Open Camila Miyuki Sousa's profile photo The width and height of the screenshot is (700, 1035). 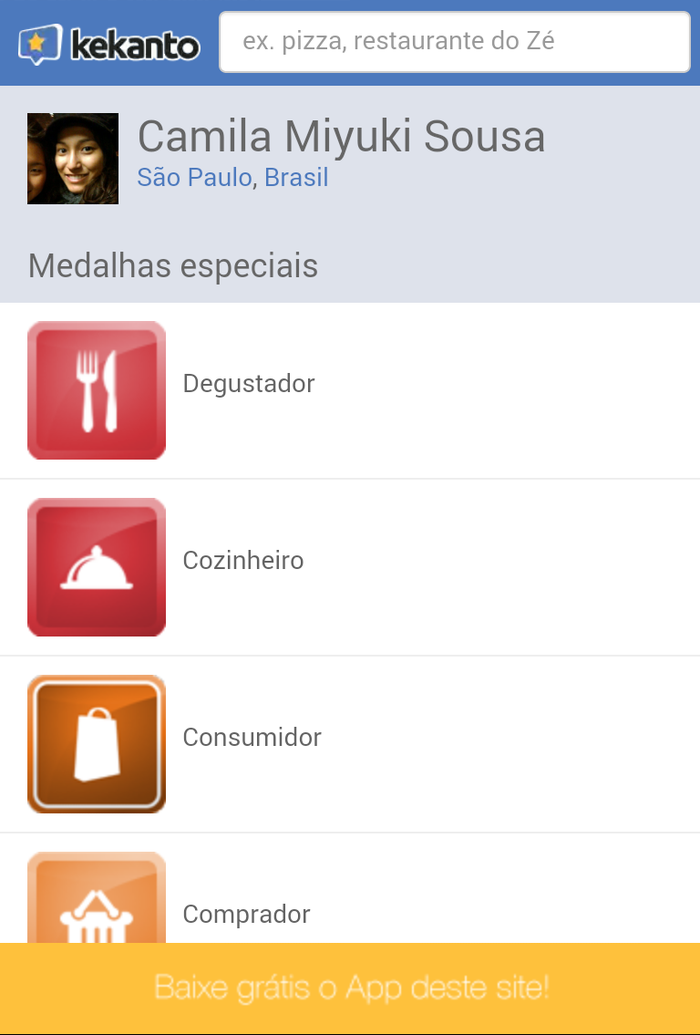(x=73, y=159)
